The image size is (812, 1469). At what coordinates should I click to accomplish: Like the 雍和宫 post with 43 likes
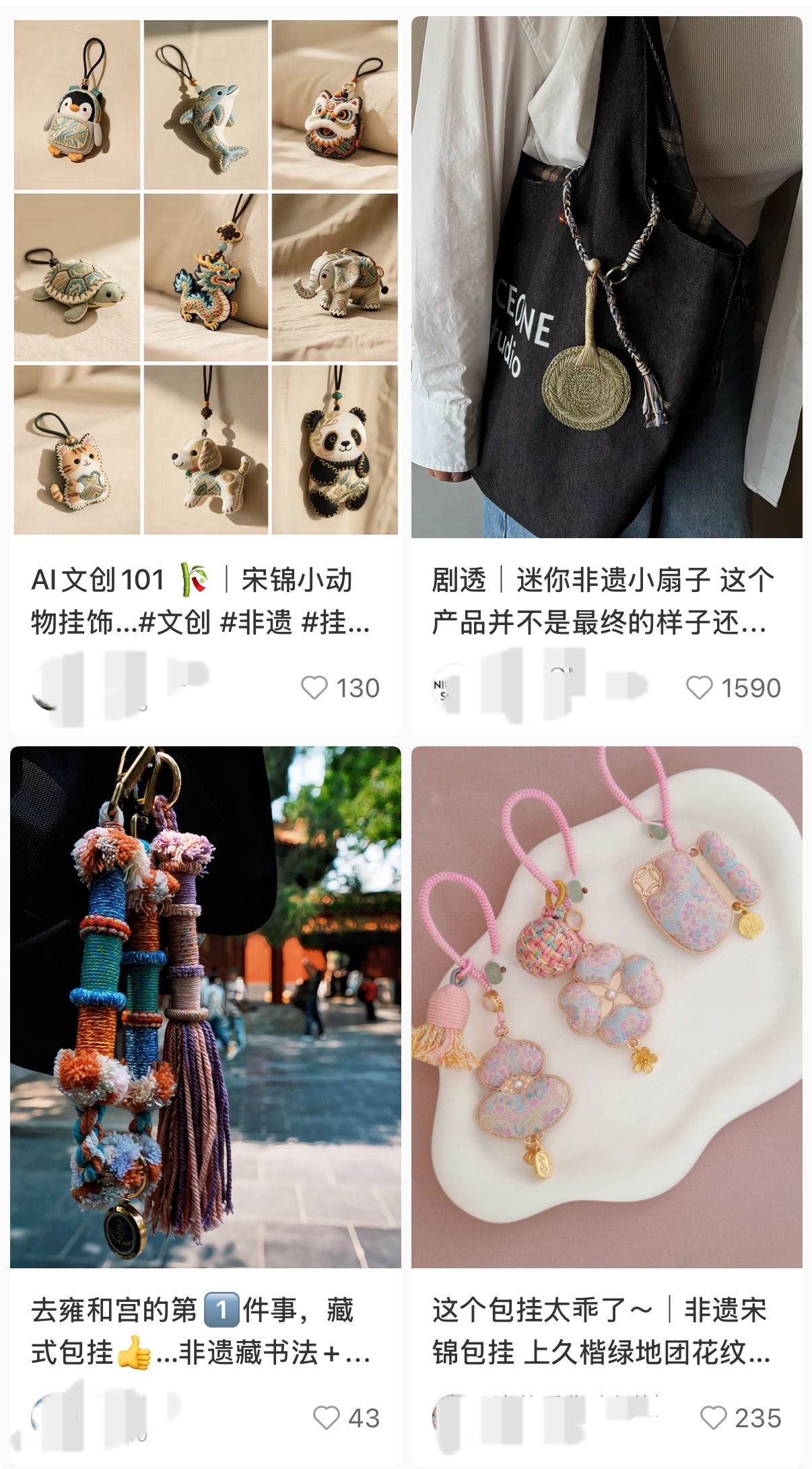click(x=327, y=1417)
